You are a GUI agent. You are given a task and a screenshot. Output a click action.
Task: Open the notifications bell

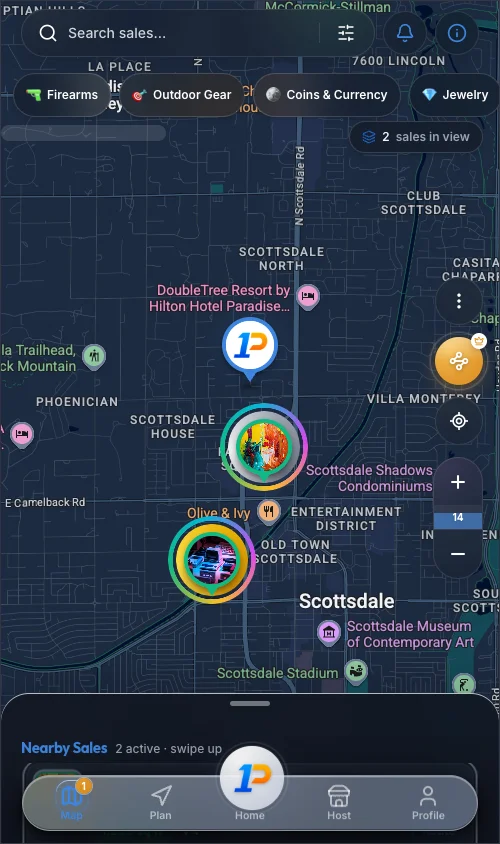point(405,33)
